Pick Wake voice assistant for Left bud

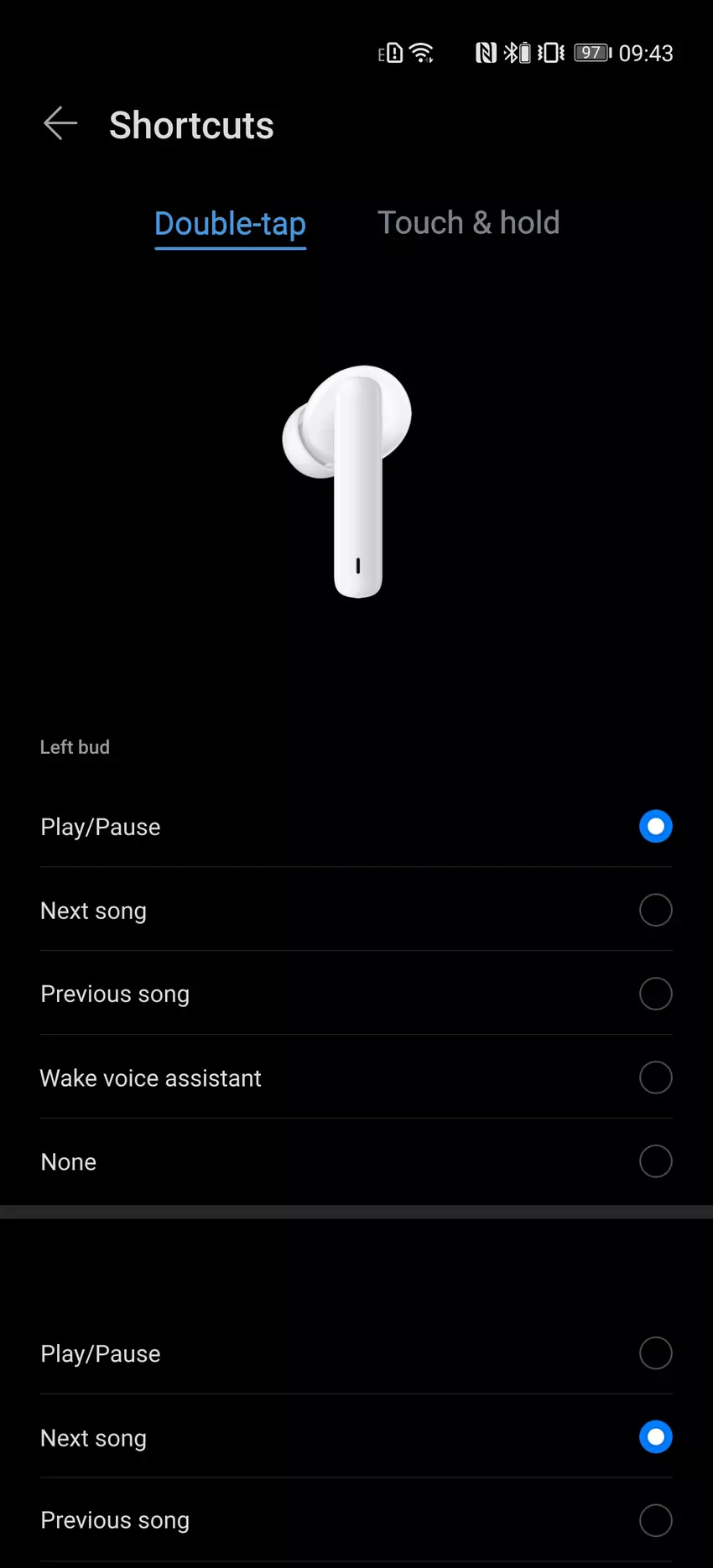[655, 1078]
